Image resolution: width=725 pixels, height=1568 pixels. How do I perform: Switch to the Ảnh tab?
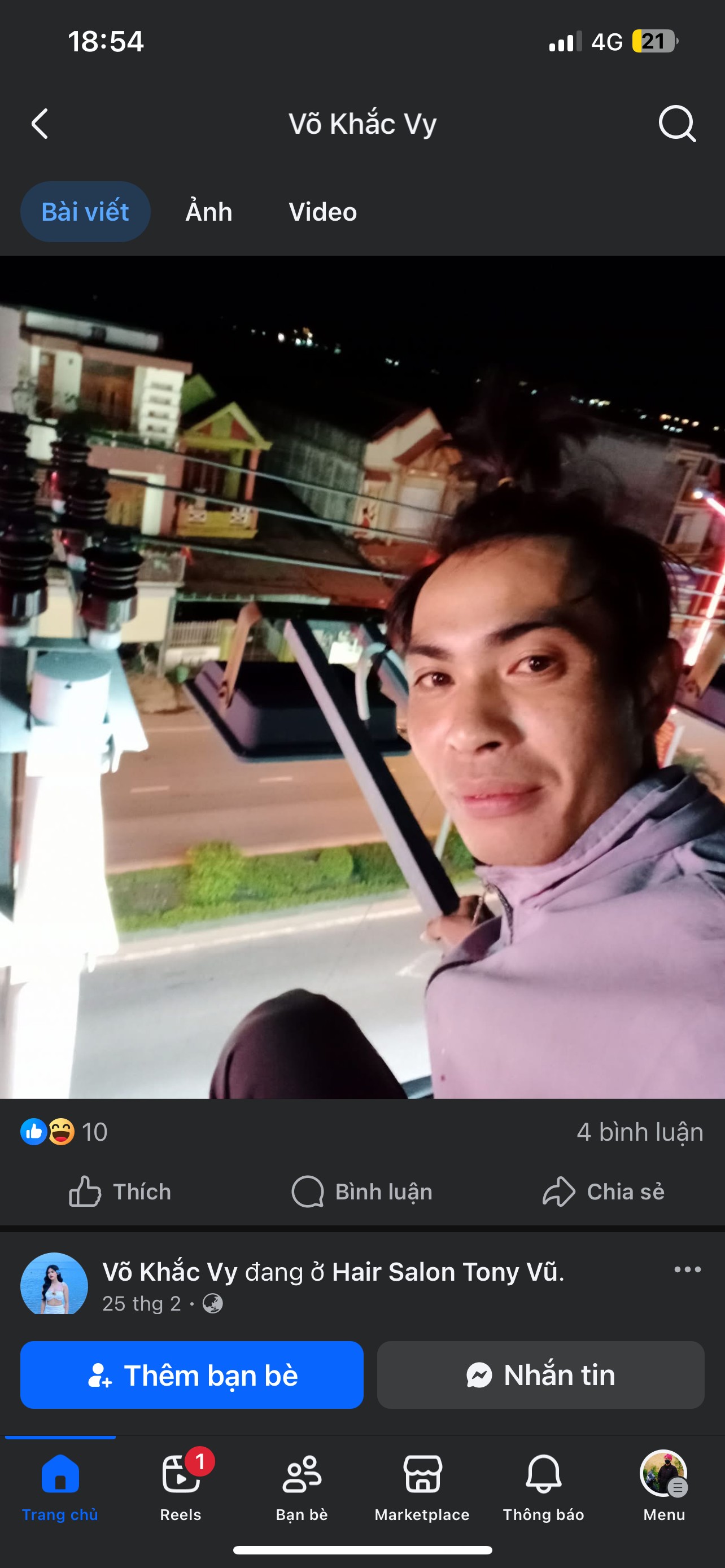click(x=209, y=212)
